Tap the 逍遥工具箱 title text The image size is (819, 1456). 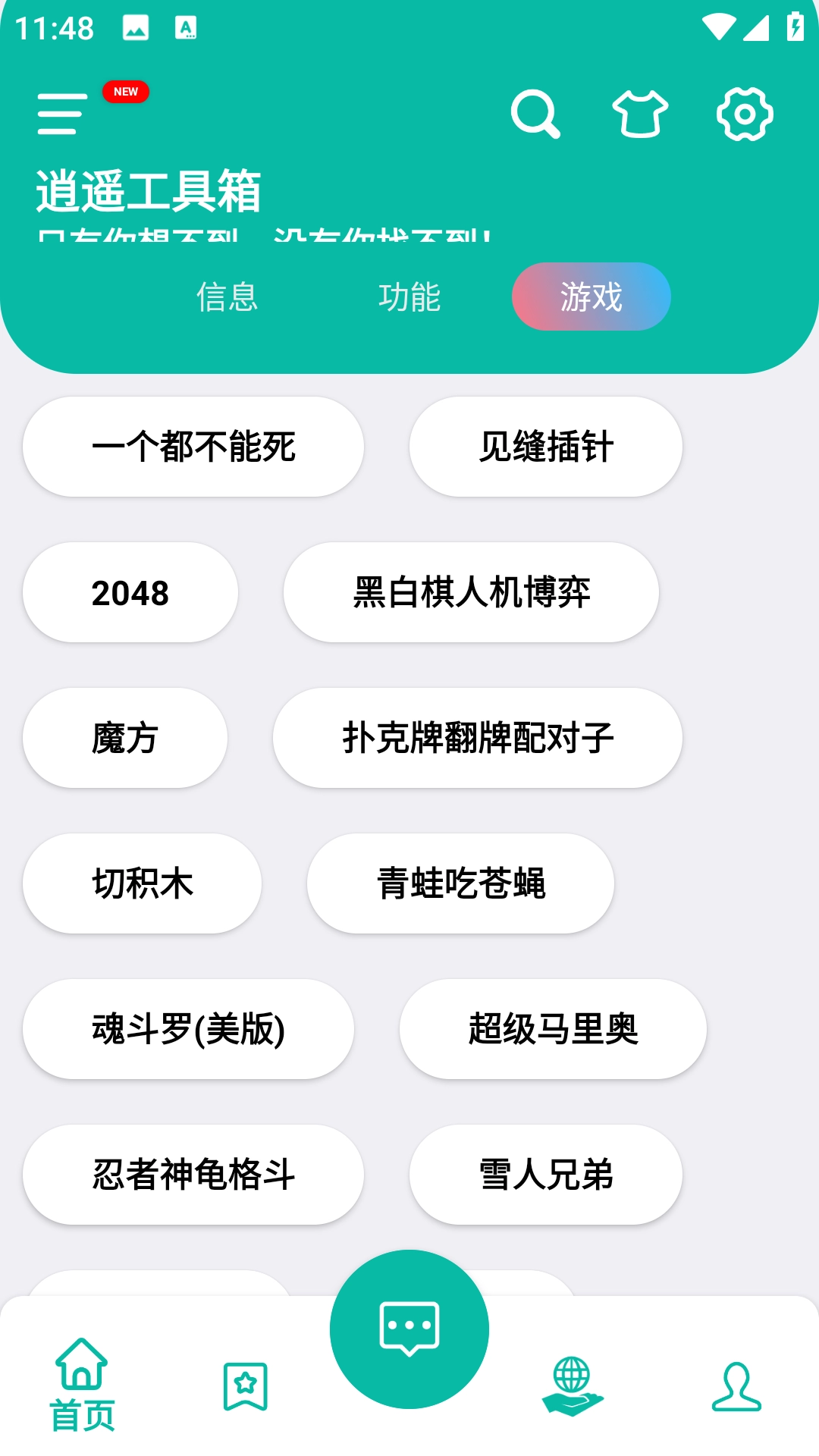click(149, 191)
